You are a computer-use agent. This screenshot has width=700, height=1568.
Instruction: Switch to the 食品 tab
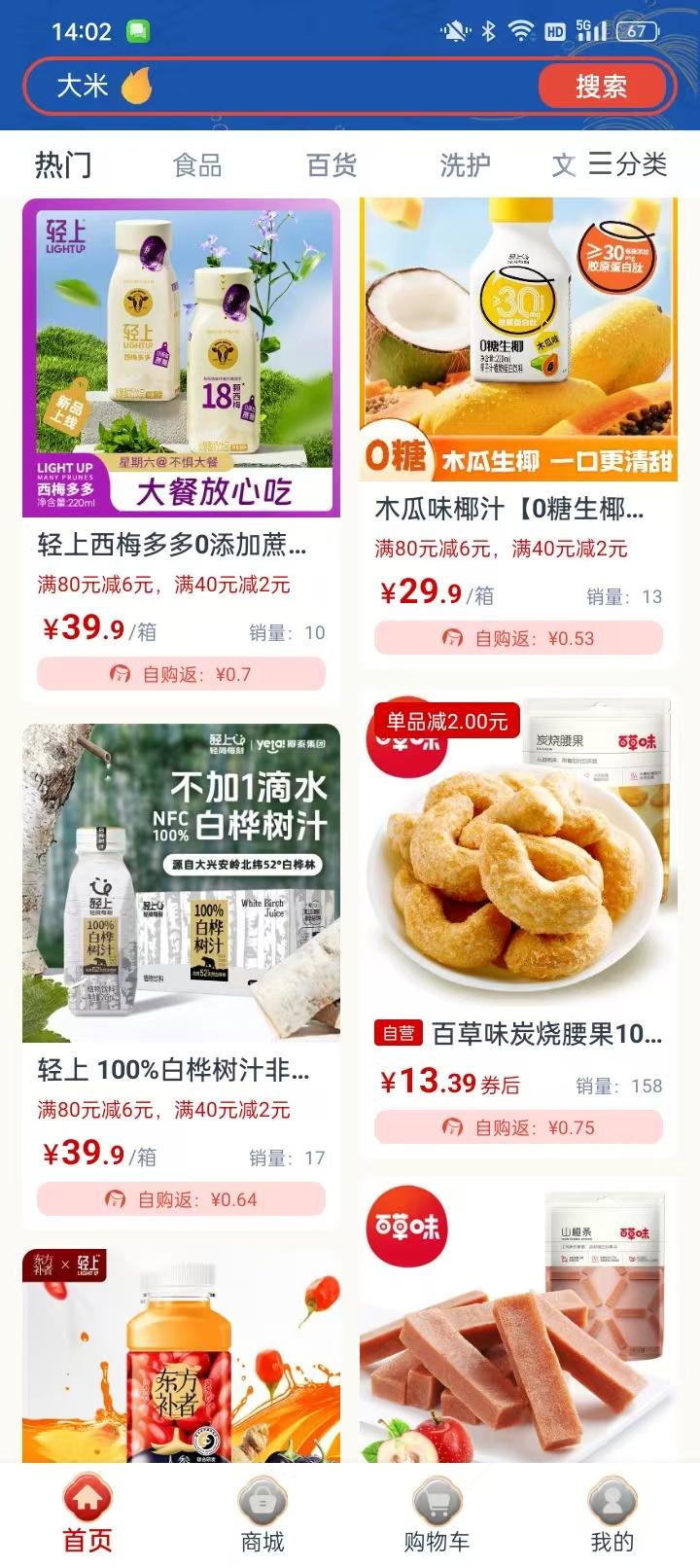[197, 165]
